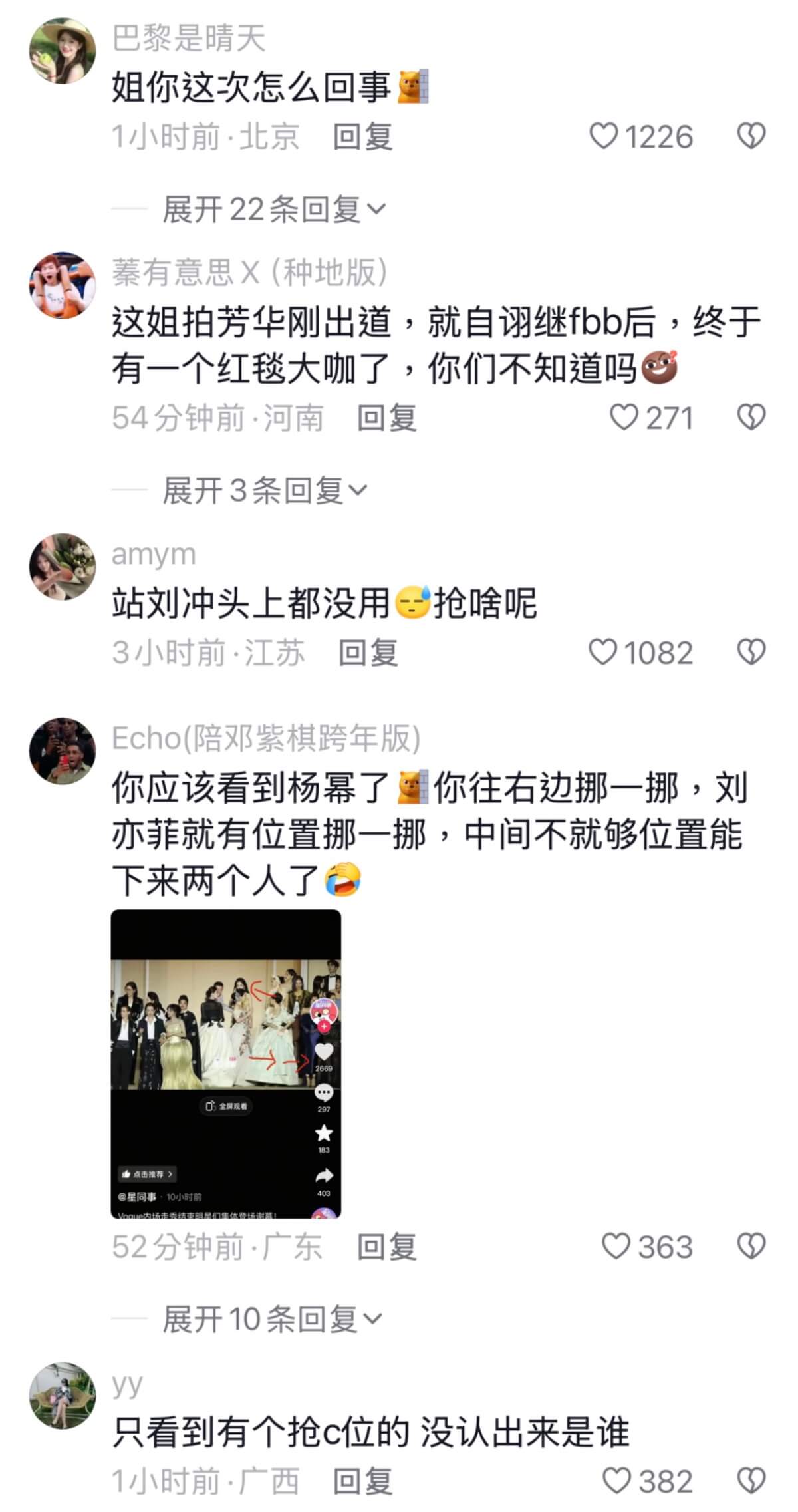Screen dimensions: 798x1512
Task: Expand 3 replies under 蓁有意思X's comment
Action: [x=265, y=491]
